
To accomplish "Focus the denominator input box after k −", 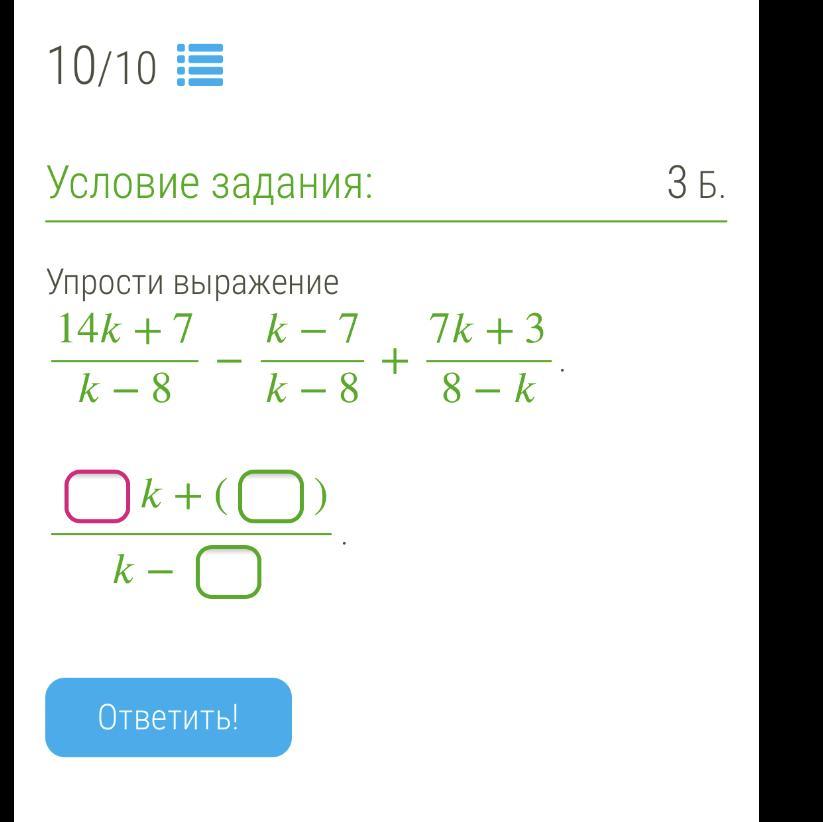I will pos(228,573).
